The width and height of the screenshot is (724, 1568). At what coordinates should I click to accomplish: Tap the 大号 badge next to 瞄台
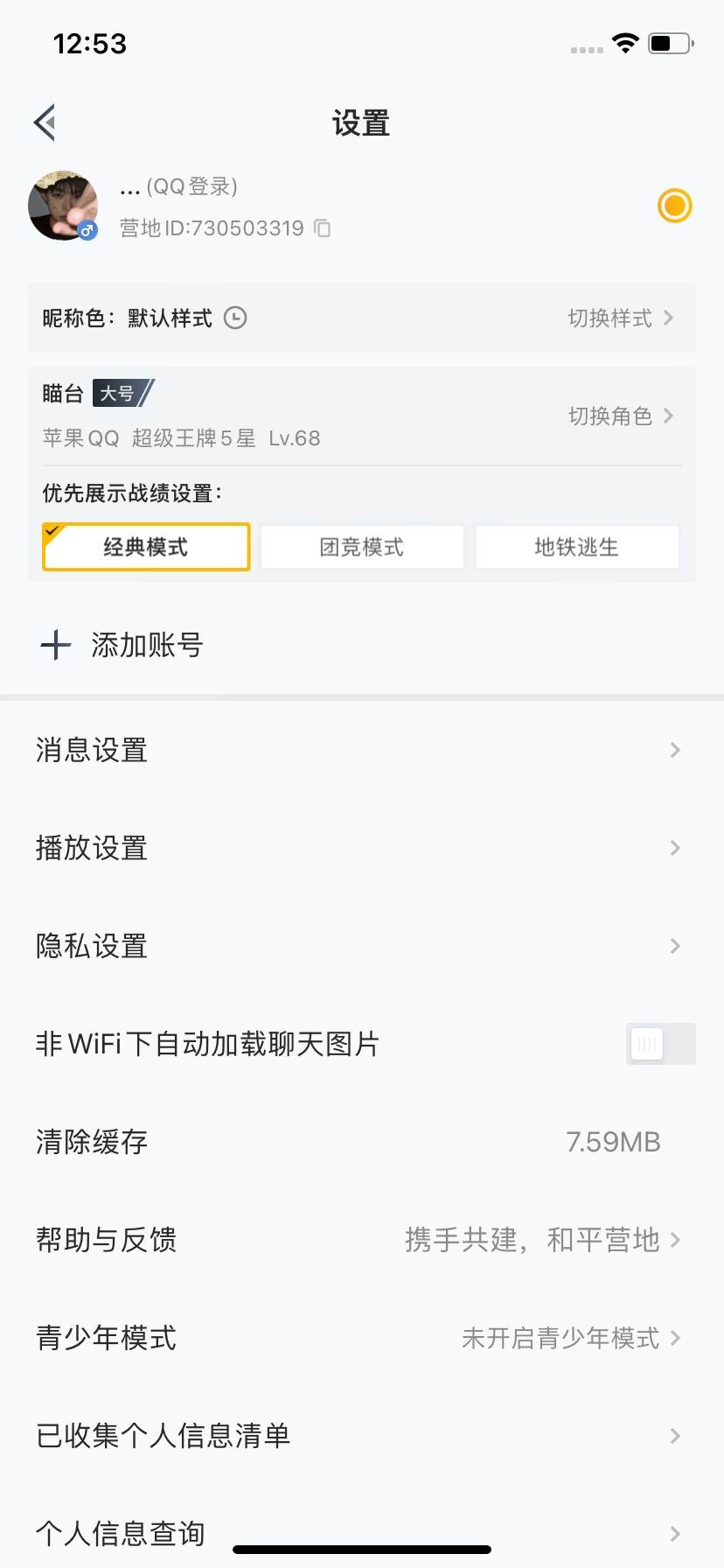tap(119, 395)
